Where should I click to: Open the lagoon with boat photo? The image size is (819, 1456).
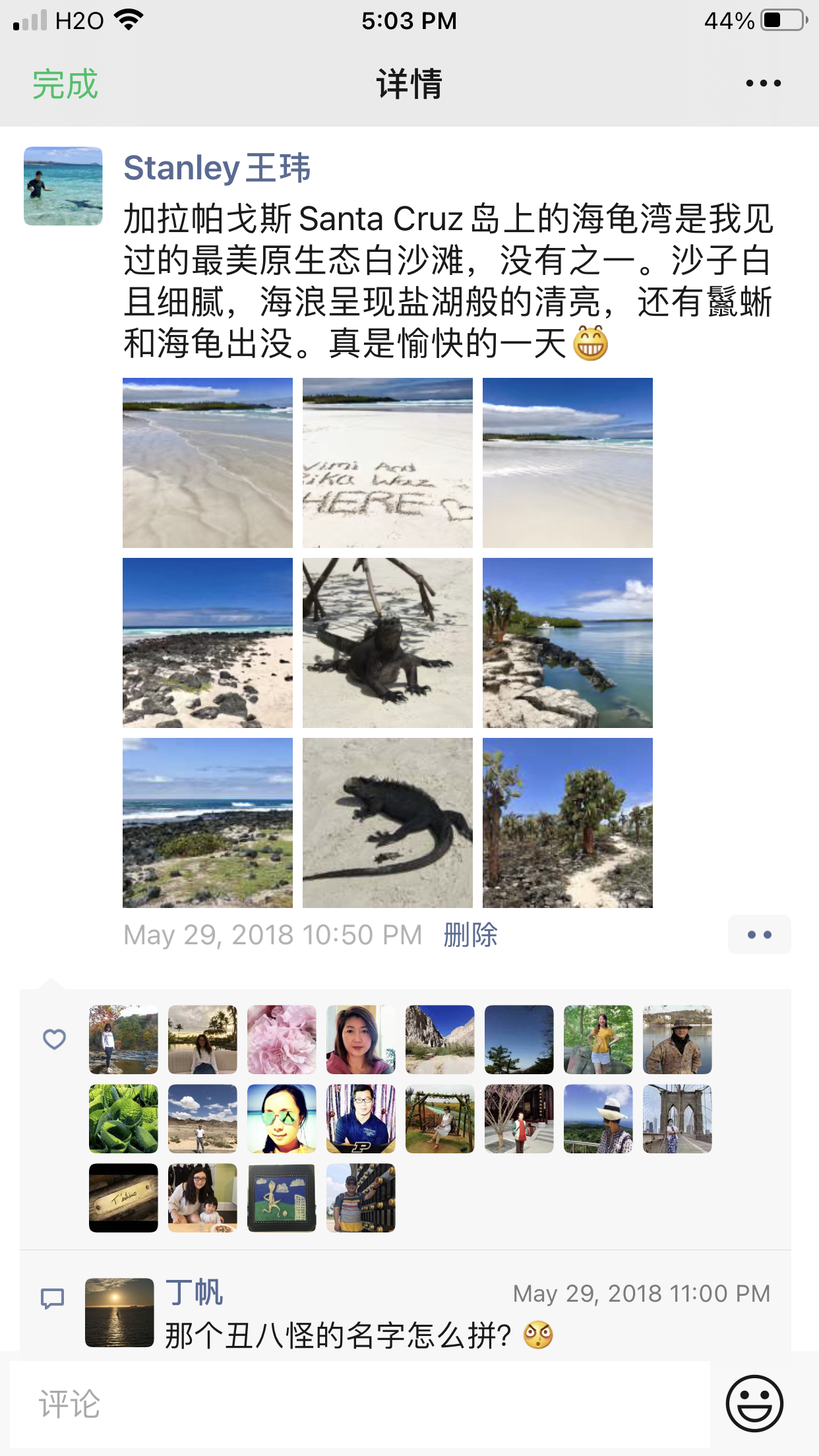pyautogui.click(x=568, y=643)
